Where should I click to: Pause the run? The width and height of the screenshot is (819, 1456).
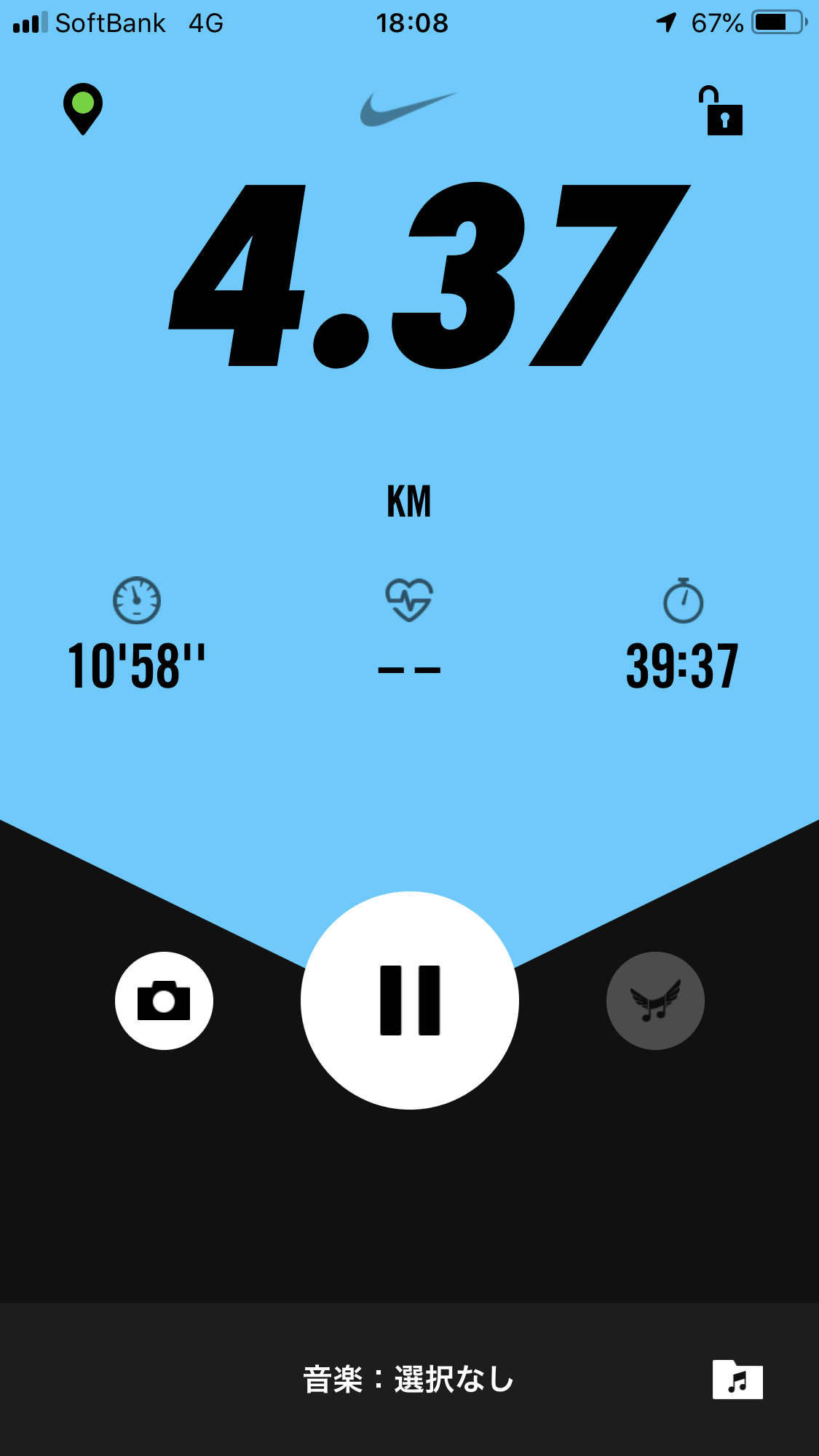409,1000
